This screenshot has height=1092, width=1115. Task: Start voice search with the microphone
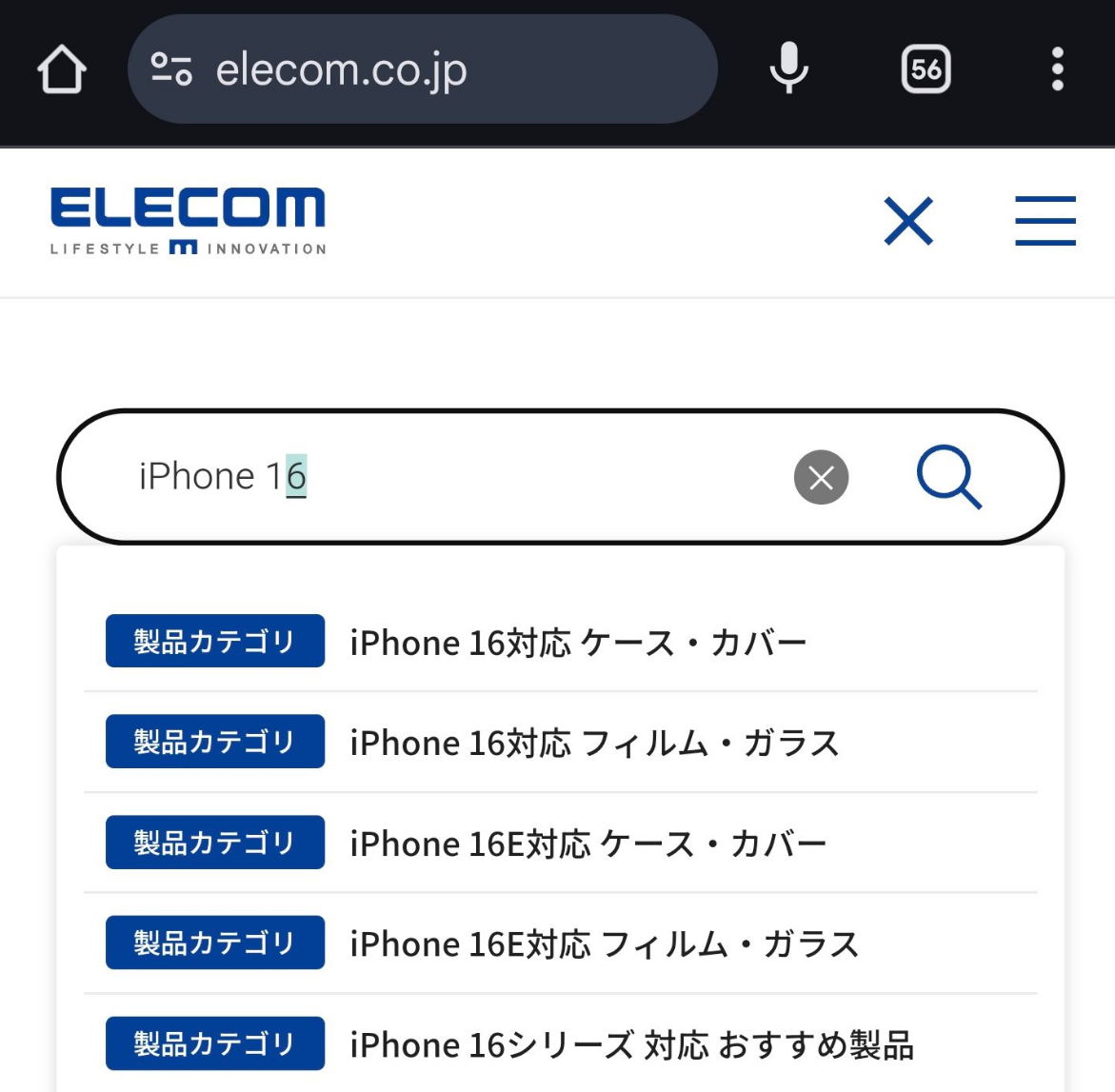point(788,69)
